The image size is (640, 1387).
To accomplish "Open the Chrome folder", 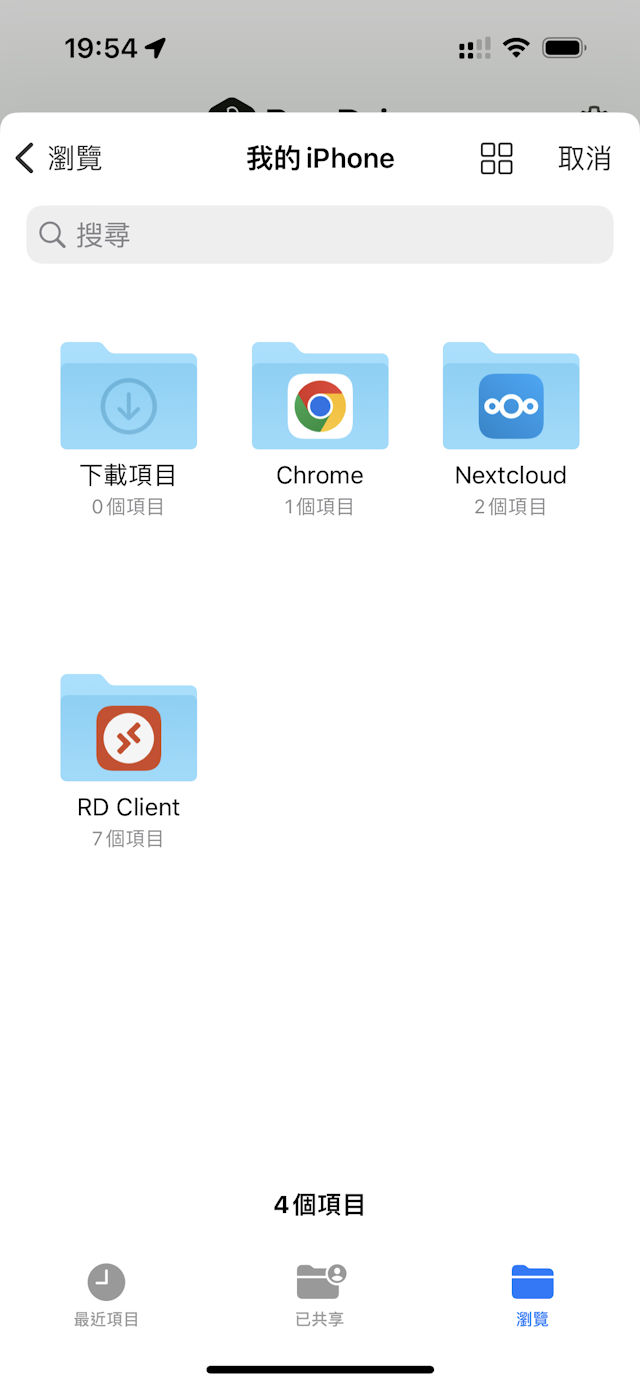I will pos(320,397).
